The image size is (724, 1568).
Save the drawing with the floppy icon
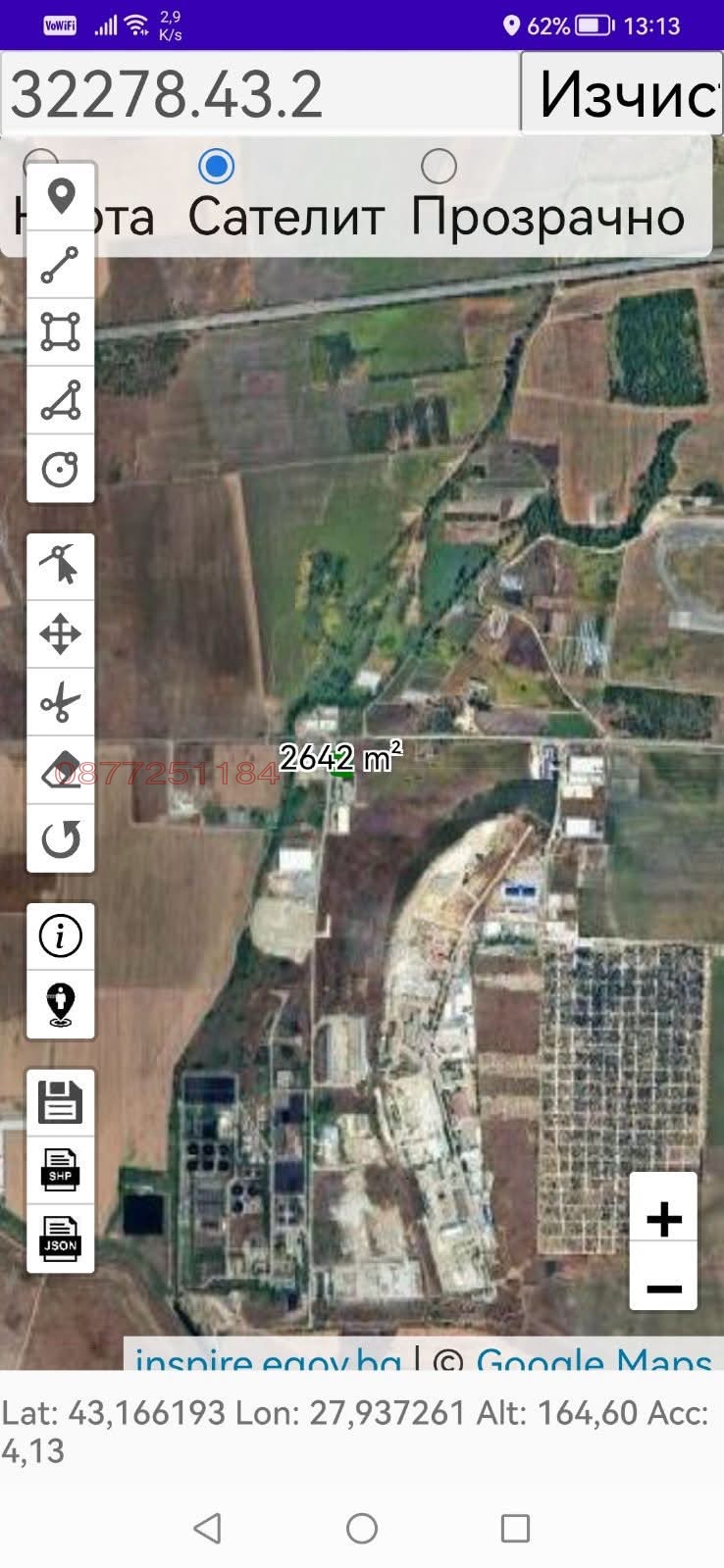pyautogui.click(x=61, y=1102)
